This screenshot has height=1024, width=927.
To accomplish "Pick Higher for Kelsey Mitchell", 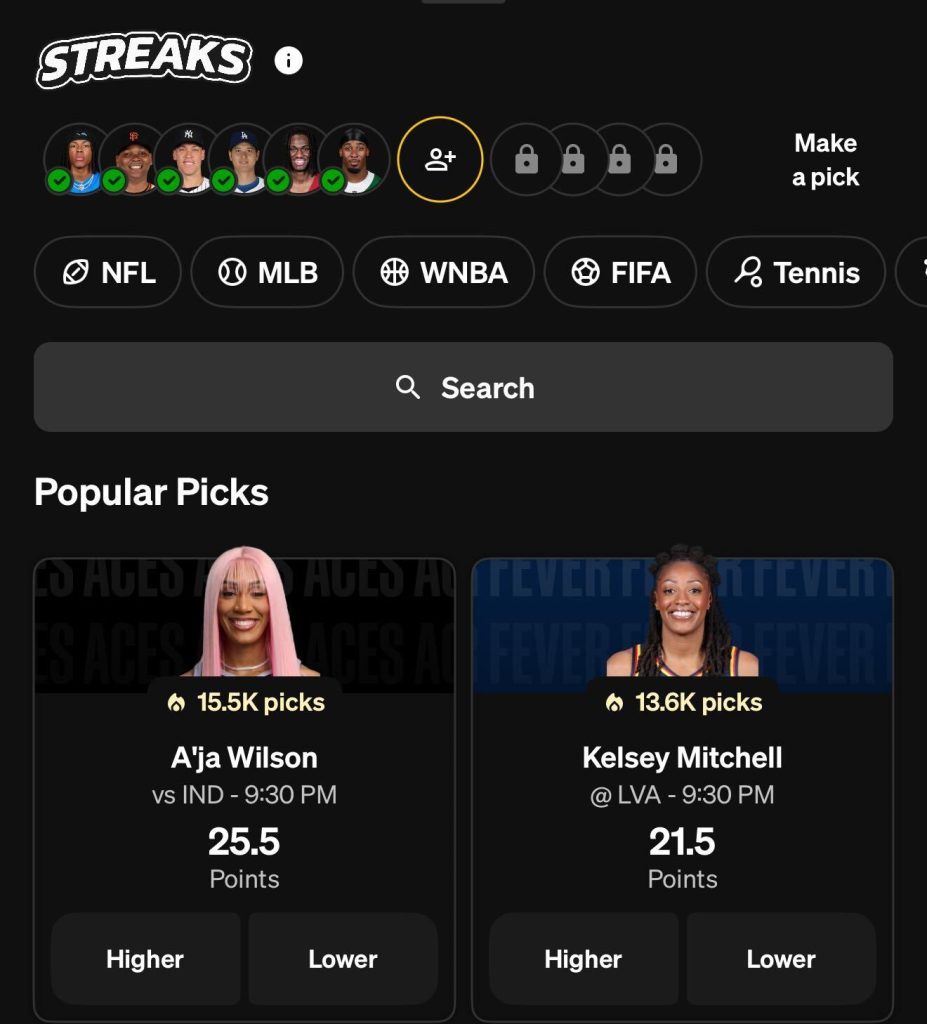I will [583, 959].
